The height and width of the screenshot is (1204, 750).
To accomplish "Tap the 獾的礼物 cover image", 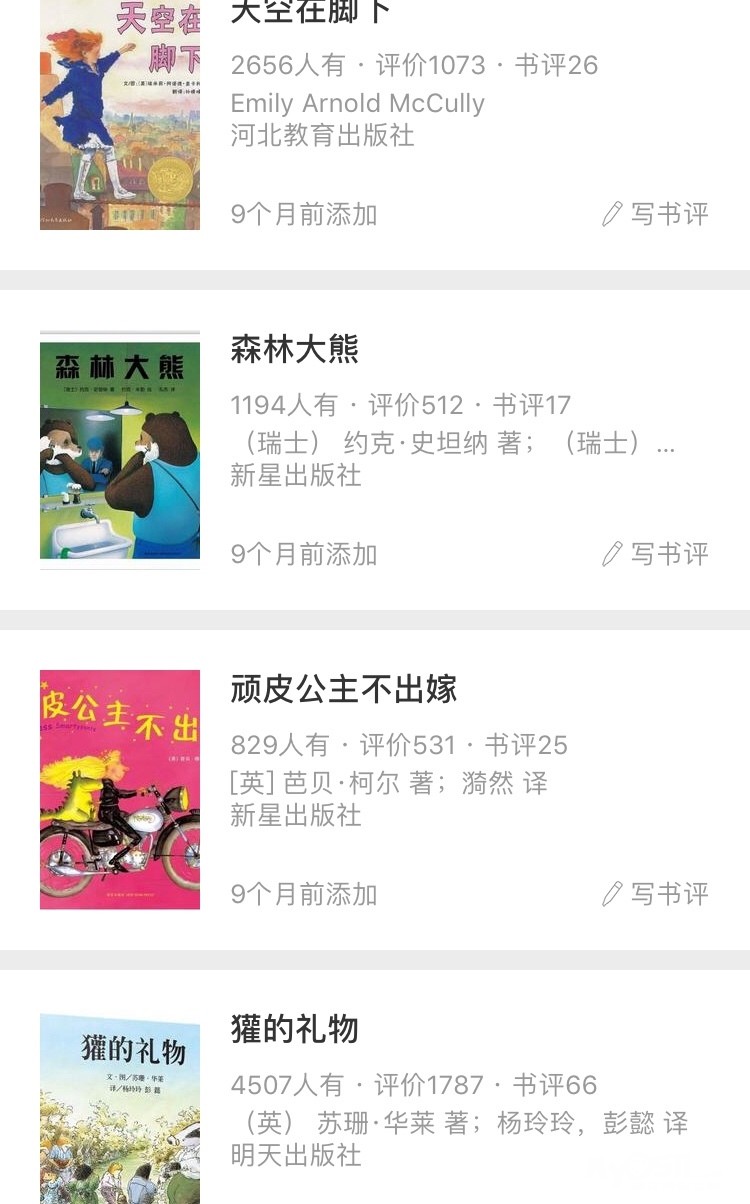I will tap(120, 1108).
